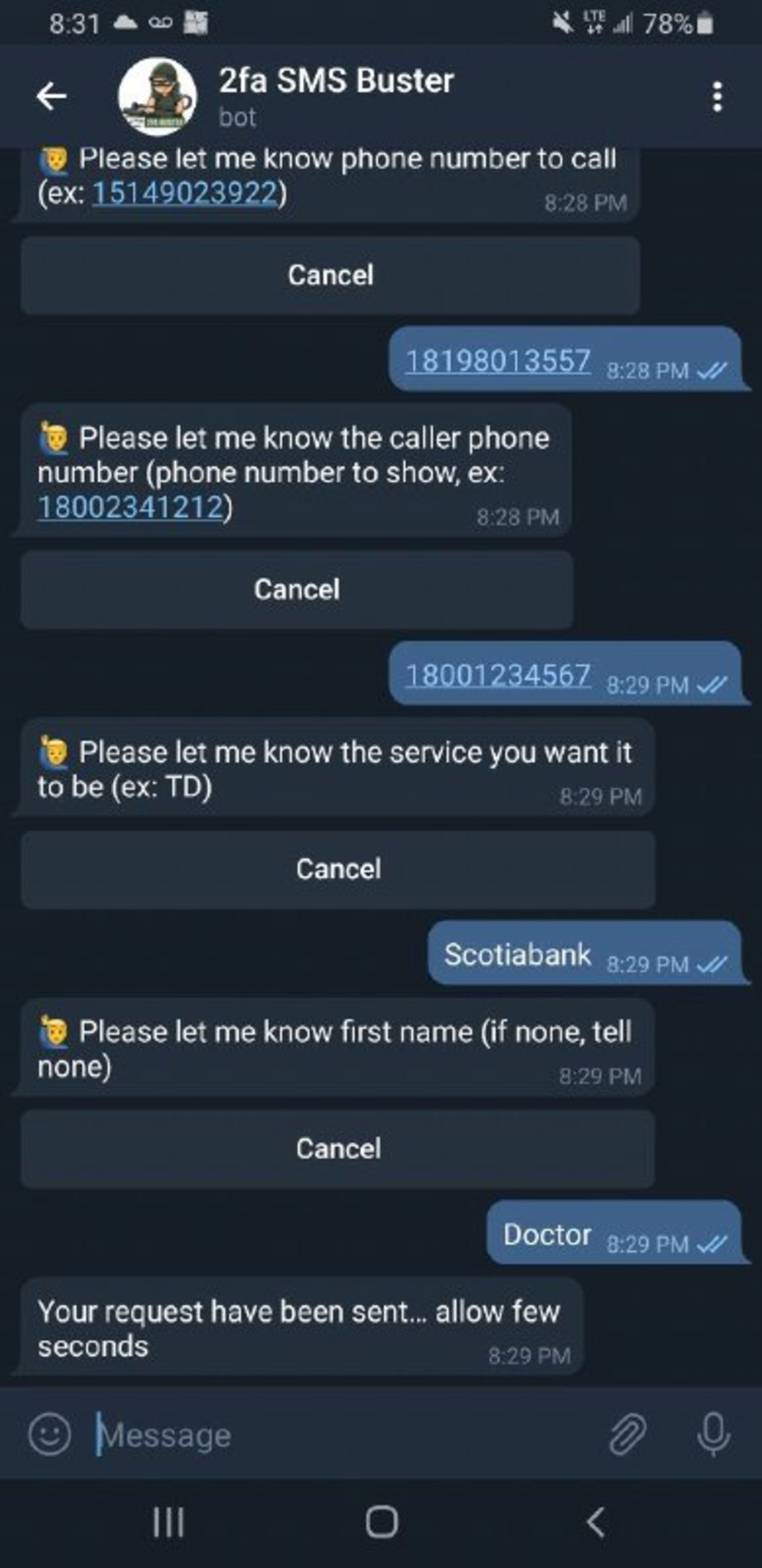Cancel the caller phone number prompt

click(x=297, y=589)
